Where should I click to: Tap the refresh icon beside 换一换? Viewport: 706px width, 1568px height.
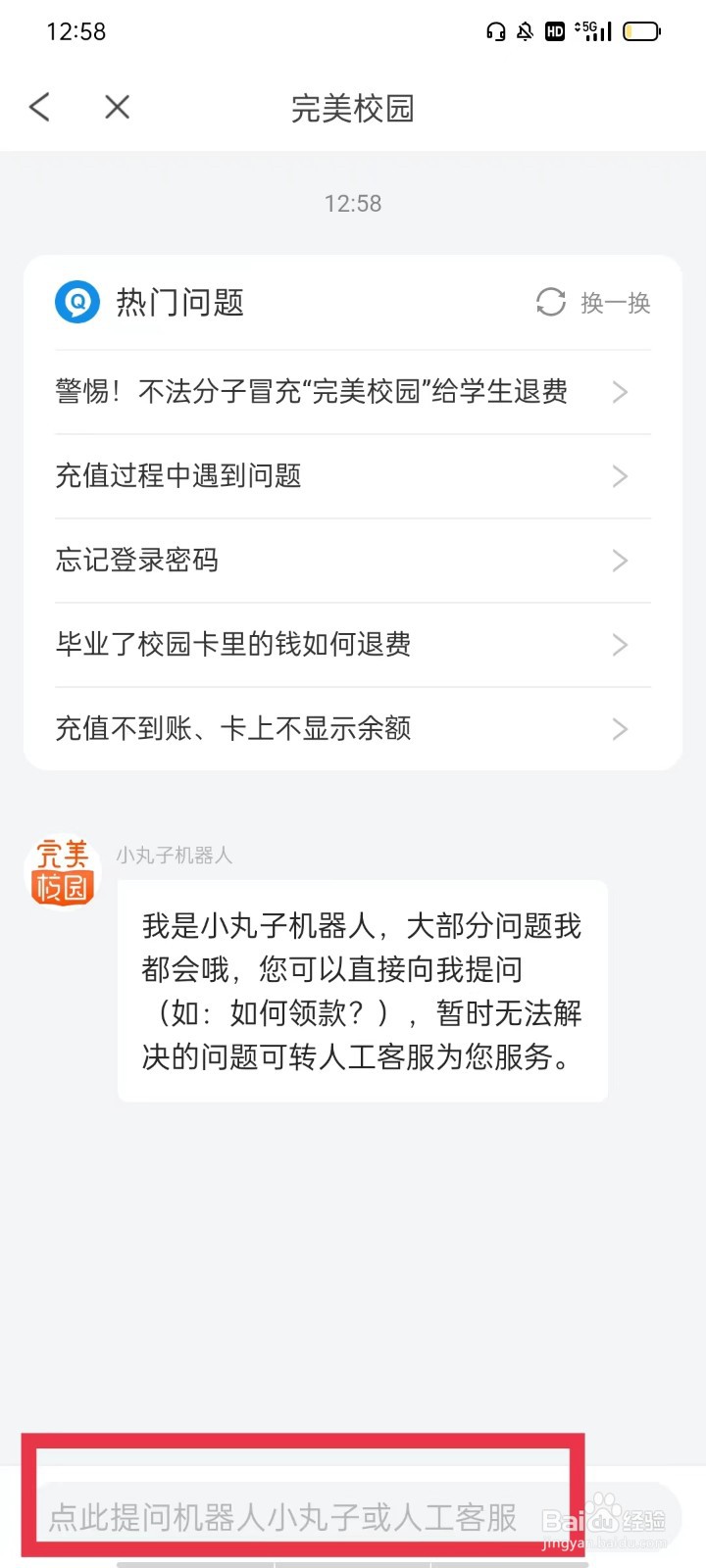tap(551, 304)
